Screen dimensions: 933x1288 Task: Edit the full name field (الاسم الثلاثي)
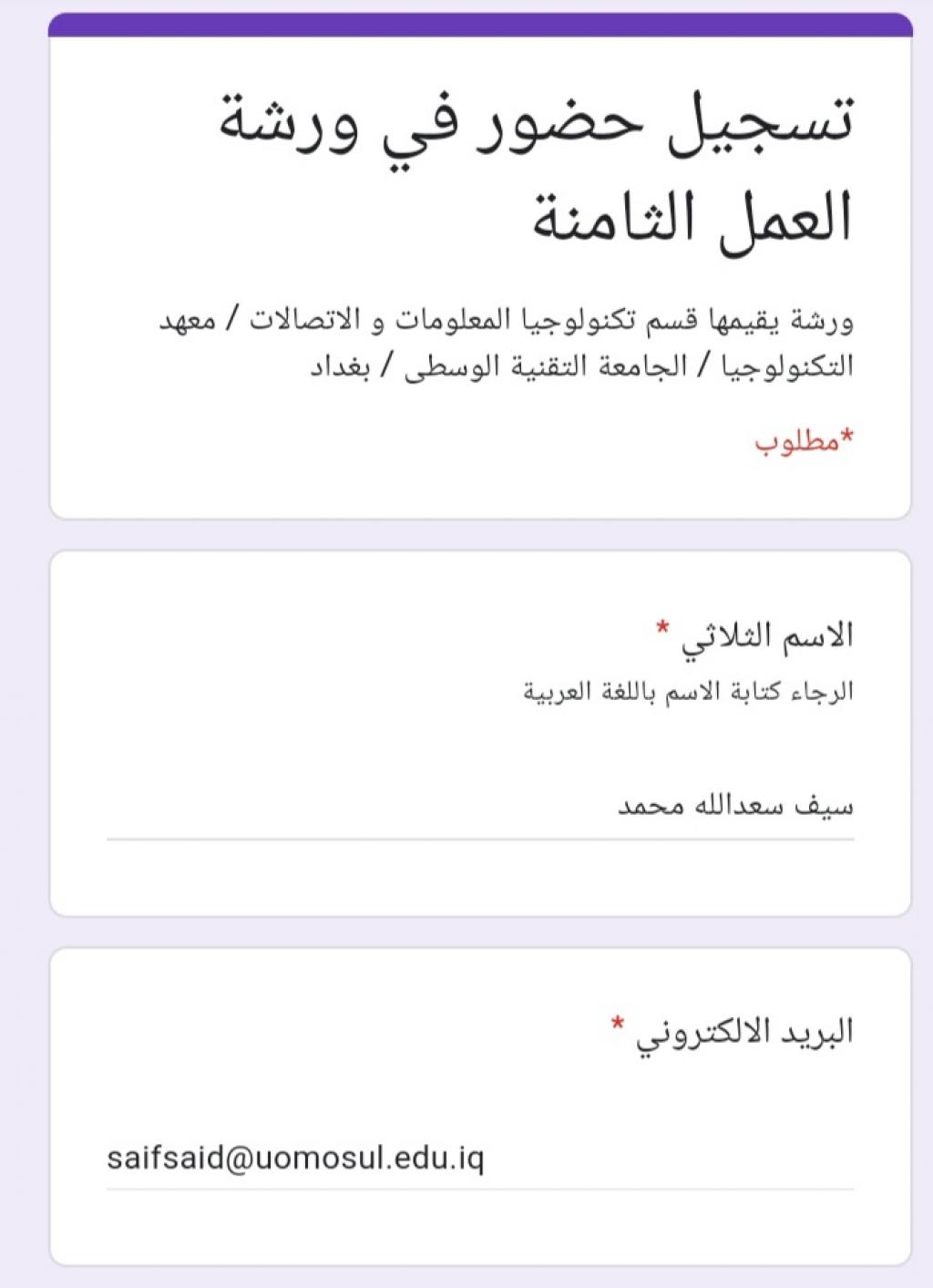click(480, 807)
